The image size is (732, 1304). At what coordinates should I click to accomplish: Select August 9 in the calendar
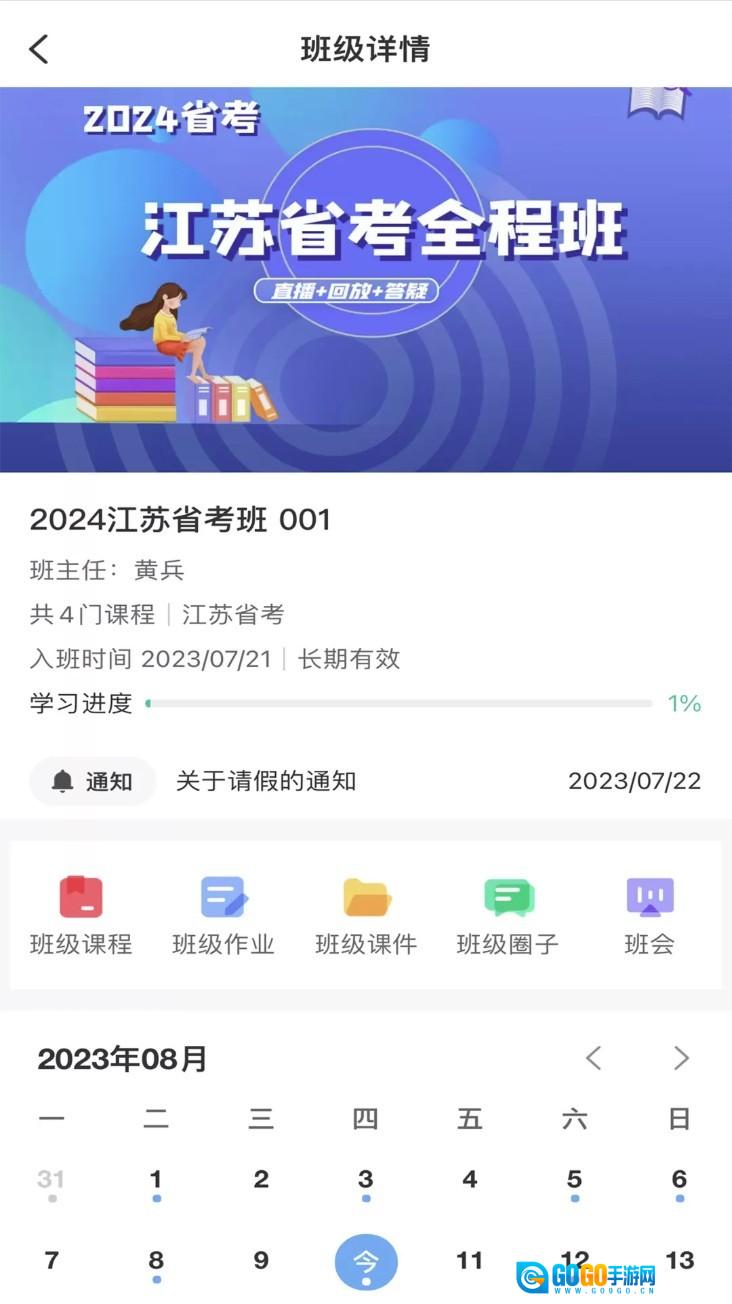[x=261, y=1261]
